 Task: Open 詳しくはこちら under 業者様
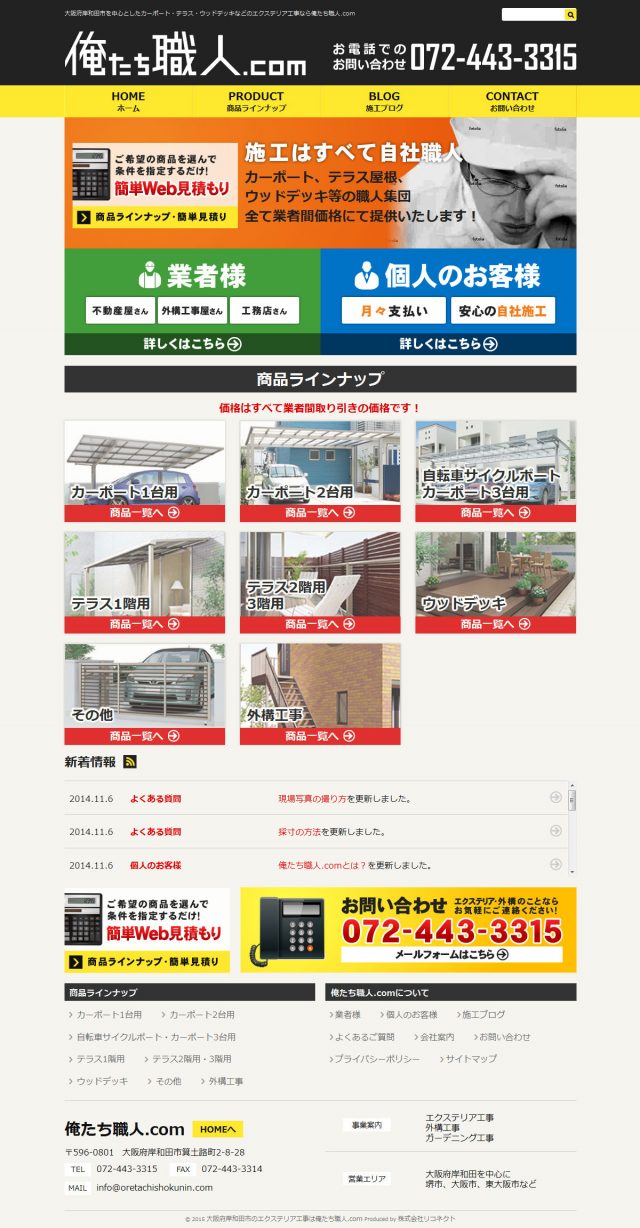(192, 344)
